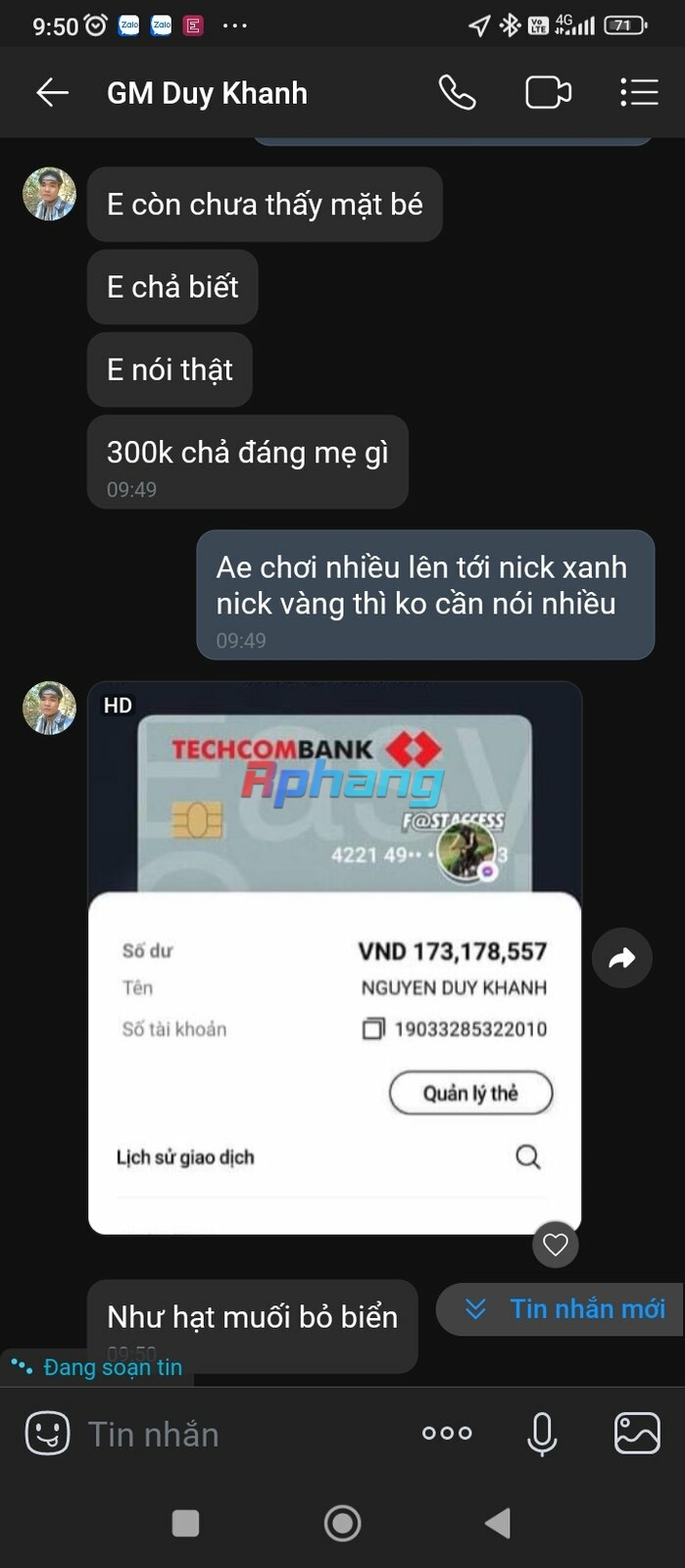
Task: Record a voice message with the microphone
Action: 542,1435
